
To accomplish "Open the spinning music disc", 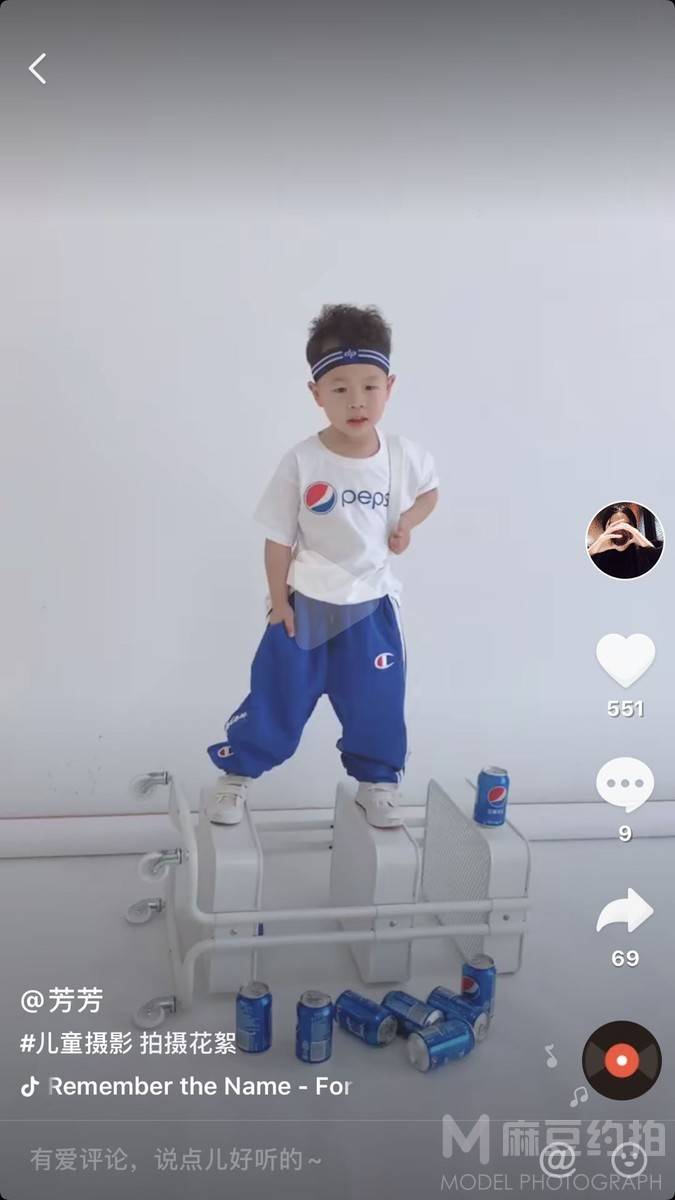I will click(622, 1060).
